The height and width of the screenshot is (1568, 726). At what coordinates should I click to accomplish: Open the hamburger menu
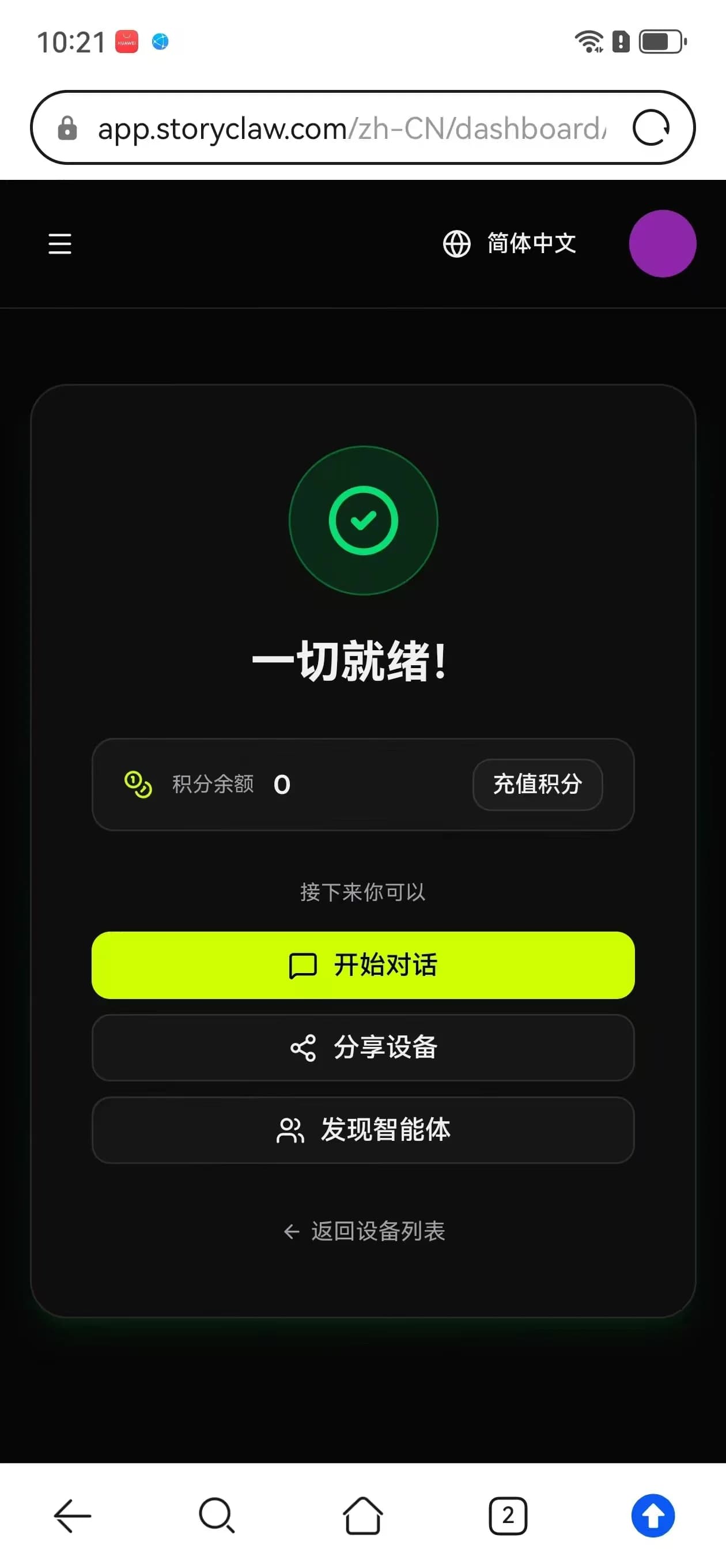(60, 244)
